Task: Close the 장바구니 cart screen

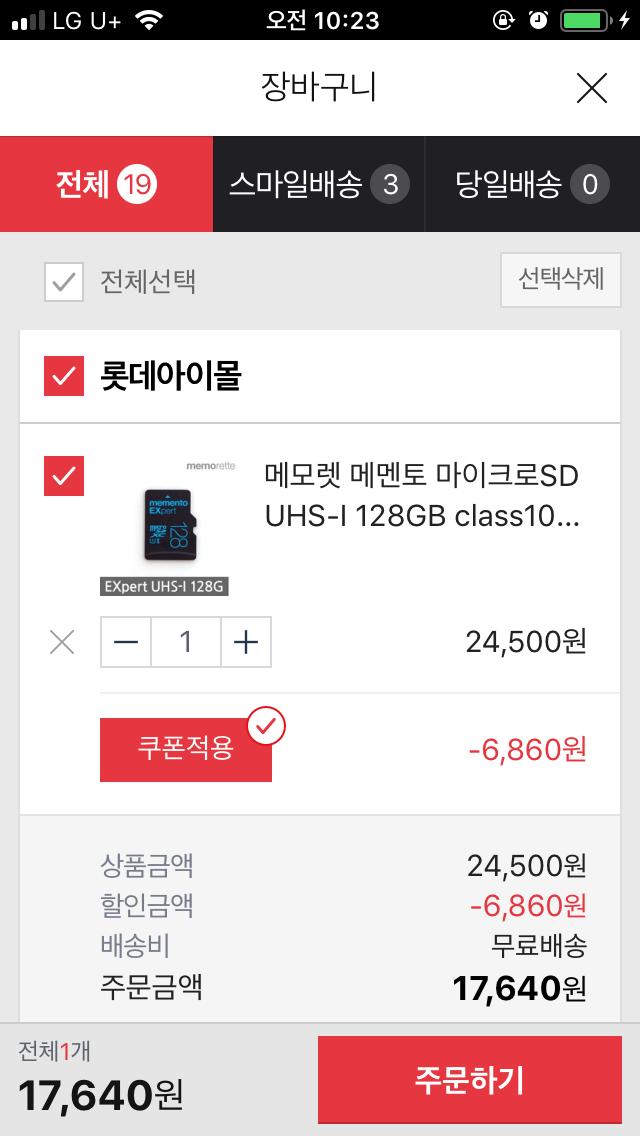Action: click(x=592, y=90)
